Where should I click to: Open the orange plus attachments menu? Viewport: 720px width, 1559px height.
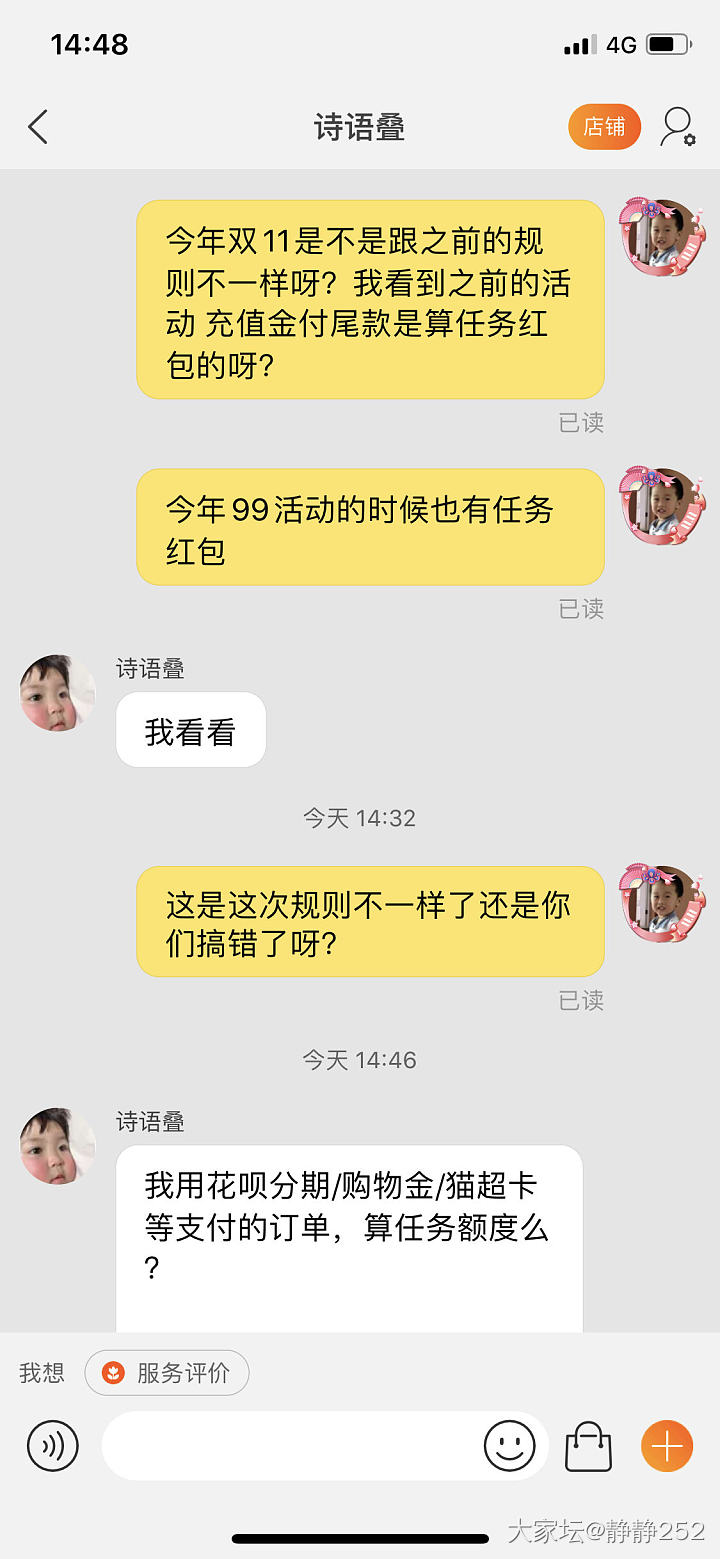(667, 1445)
